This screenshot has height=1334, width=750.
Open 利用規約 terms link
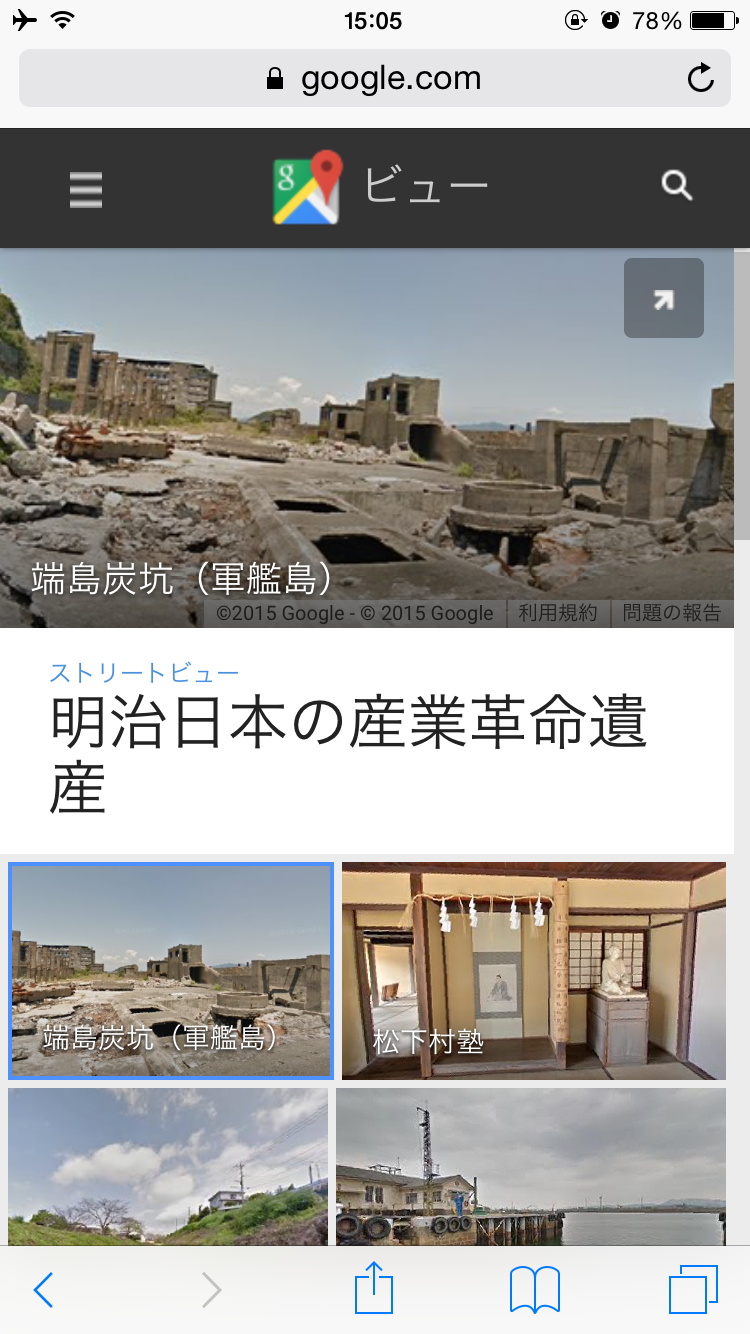557,613
